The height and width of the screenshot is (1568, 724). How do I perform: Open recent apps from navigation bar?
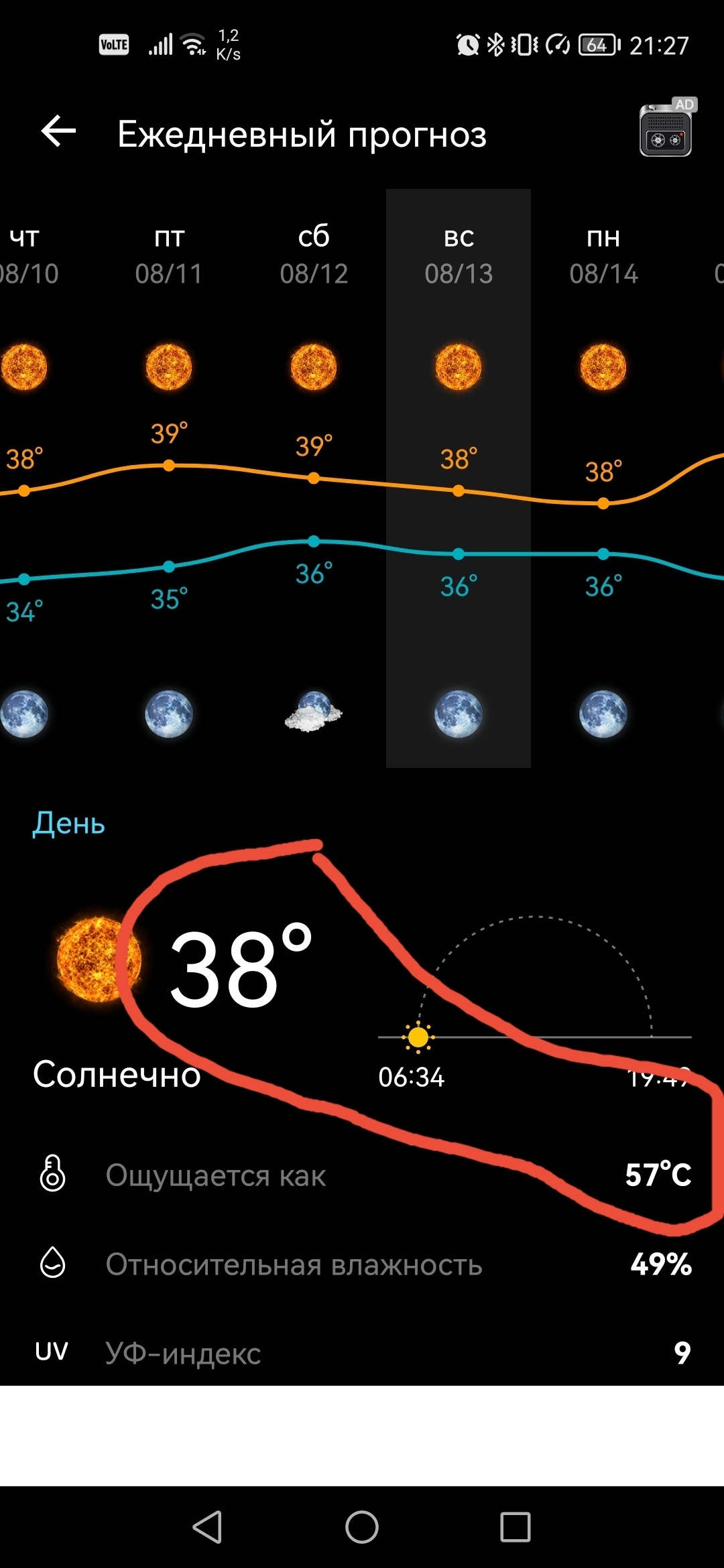516,1527
